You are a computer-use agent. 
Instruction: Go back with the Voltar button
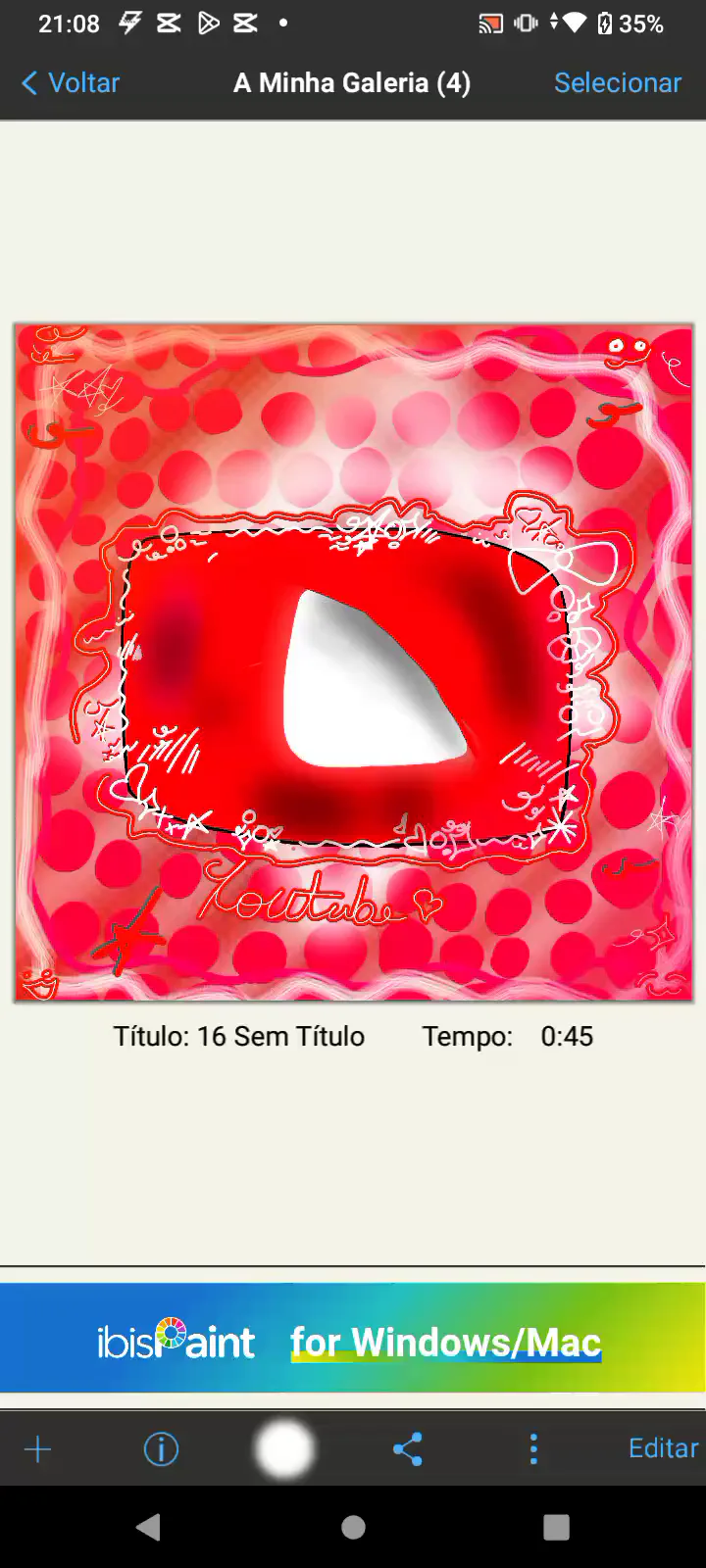71,83
